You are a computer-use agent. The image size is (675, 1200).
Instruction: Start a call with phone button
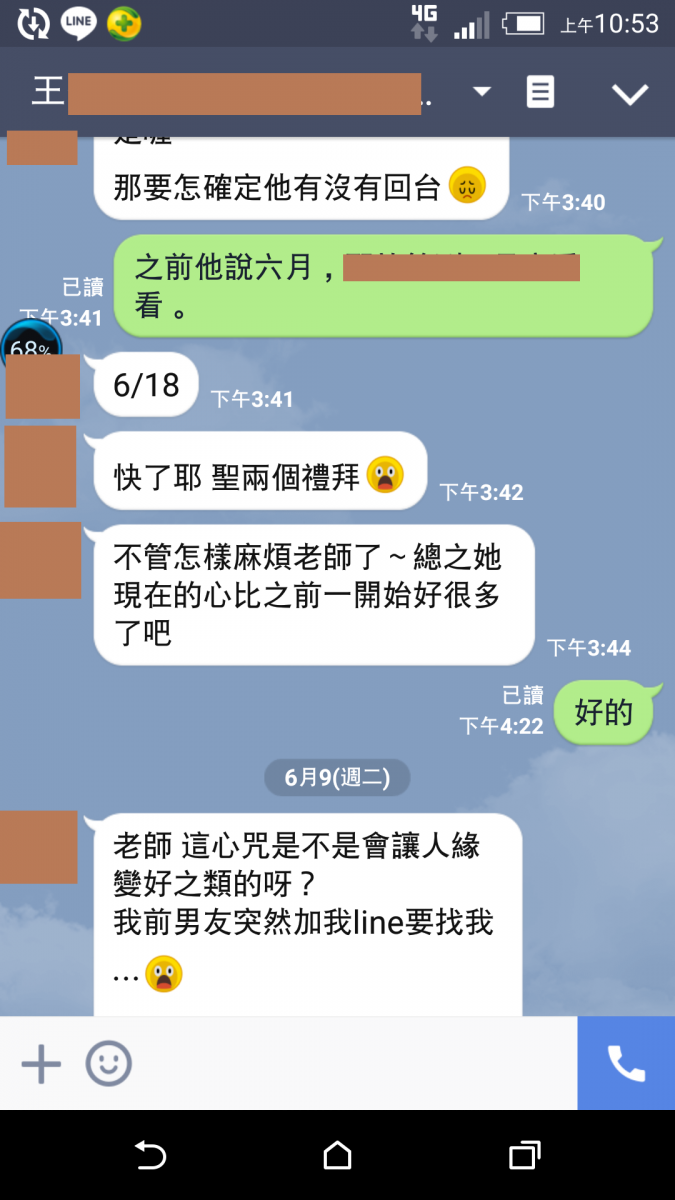pos(626,1064)
